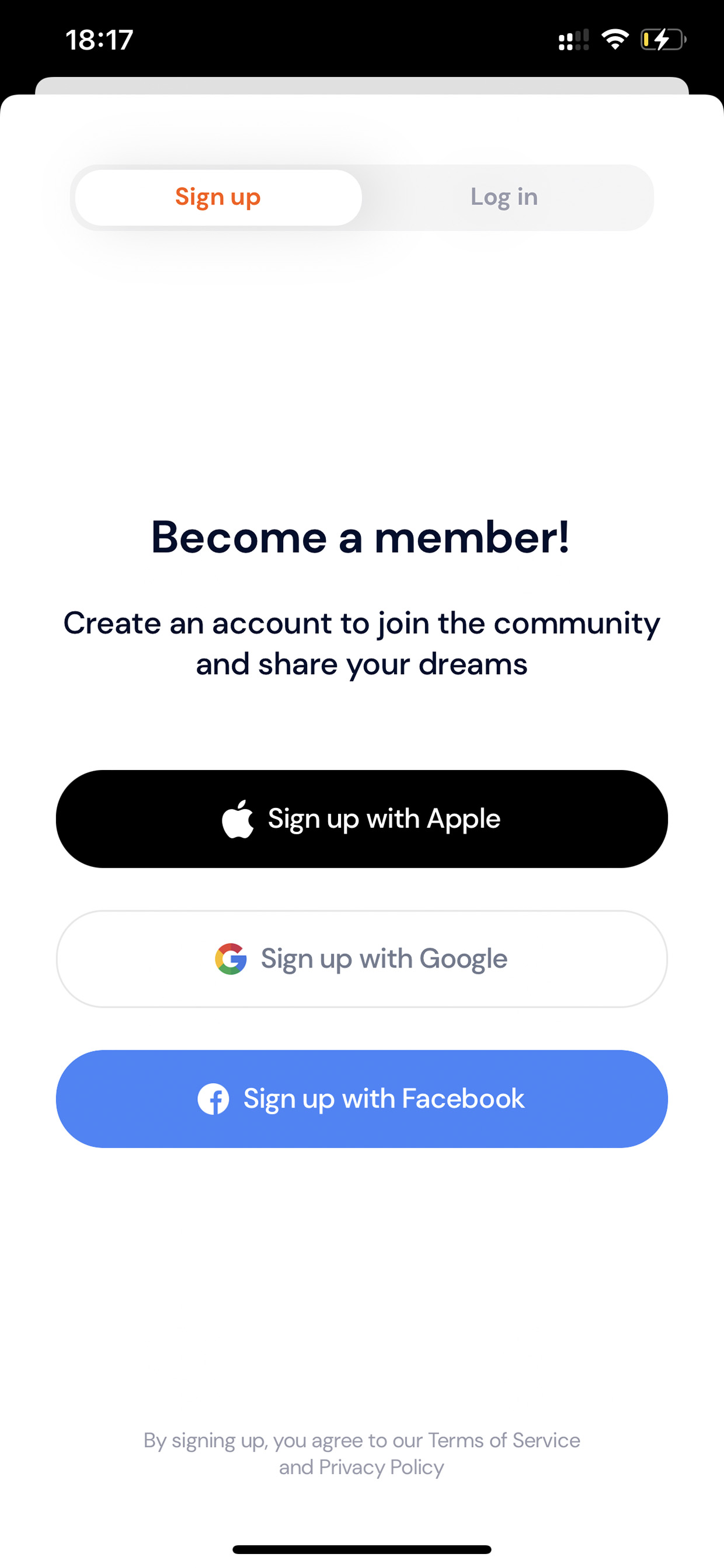The width and height of the screenshot is (724, 1568).
Task: Tap Sign up with Facebook button
Action: coord(362,1099)
